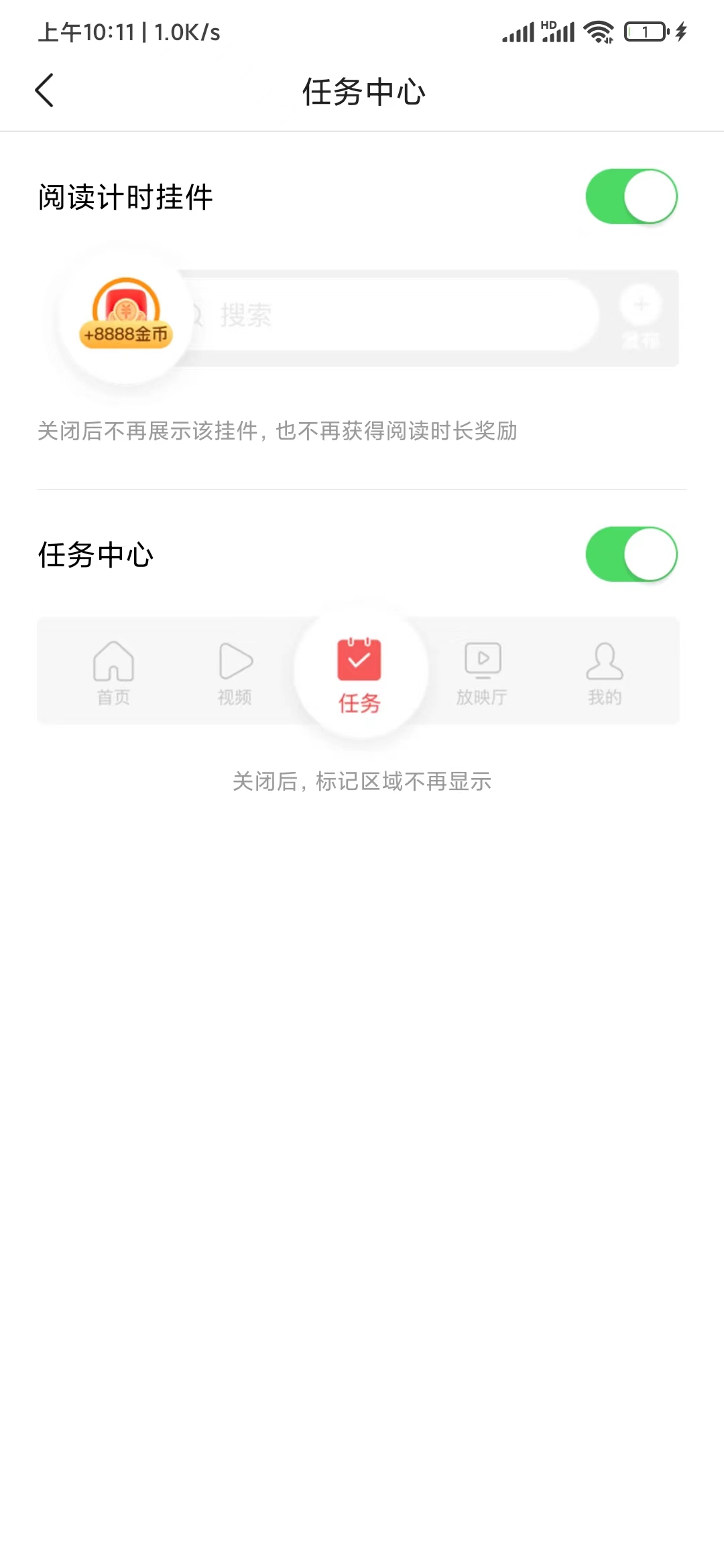Switch to the 任务 tab in navigation

point(359,673)
